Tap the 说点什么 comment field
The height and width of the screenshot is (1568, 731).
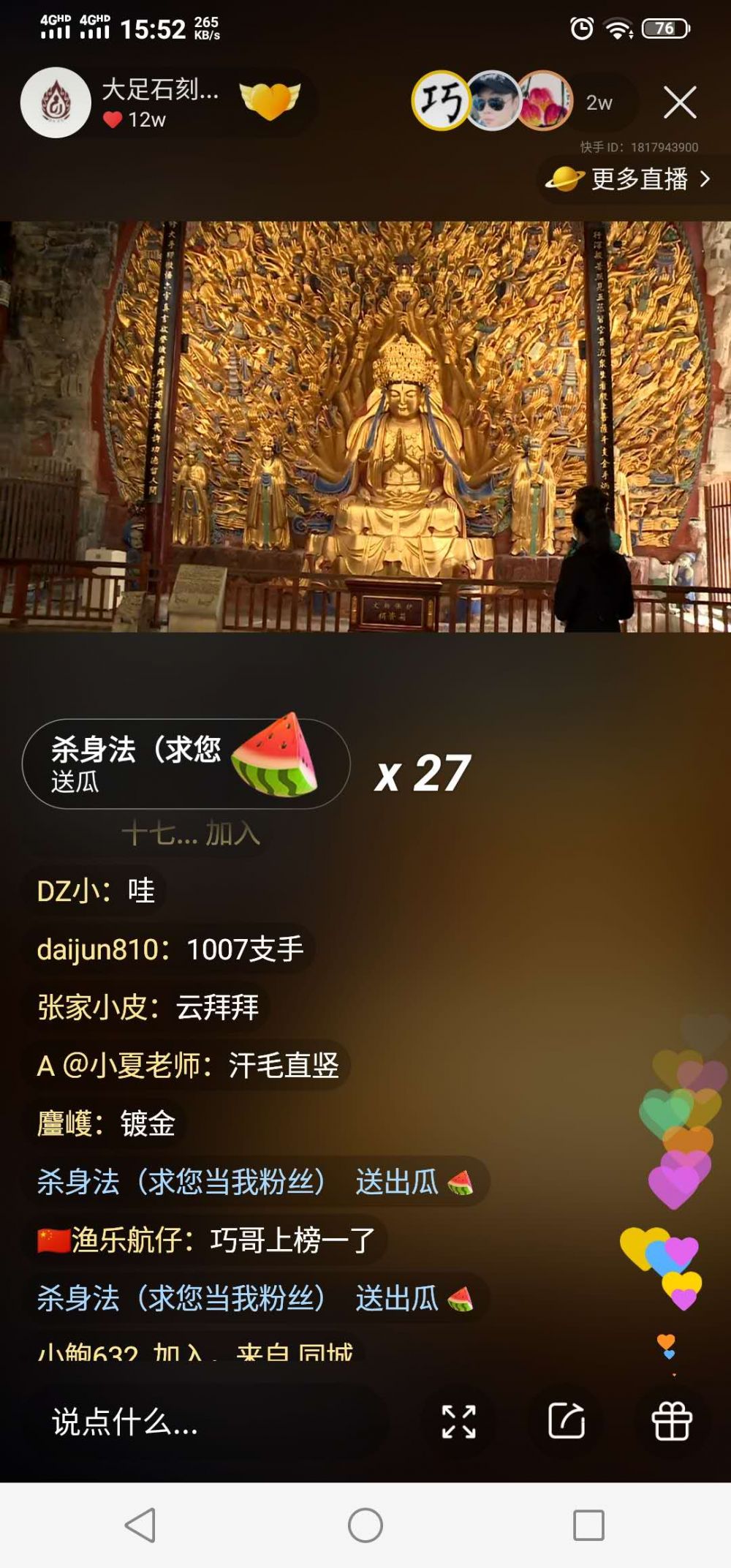pyautogui.click(x=205, y=1422)
